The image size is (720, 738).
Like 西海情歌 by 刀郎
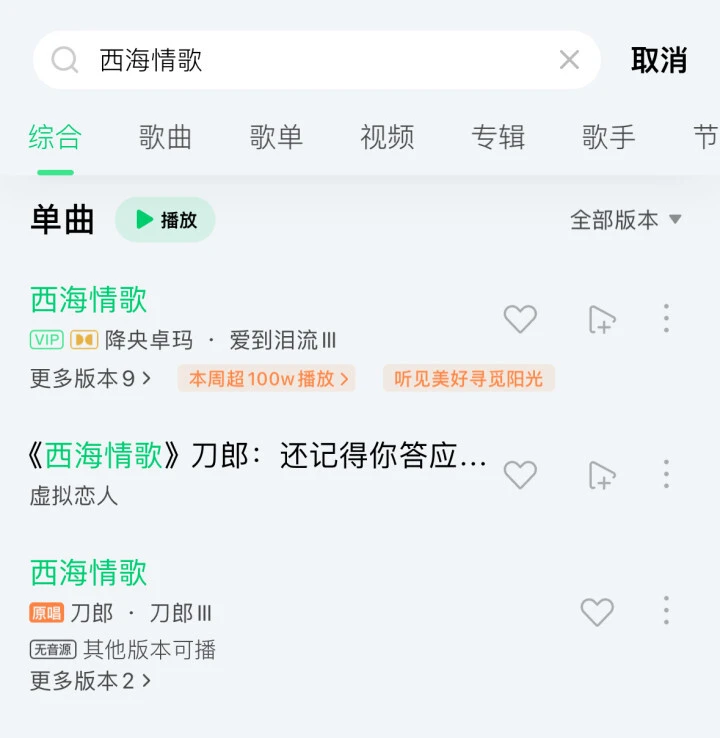point(597,611)
